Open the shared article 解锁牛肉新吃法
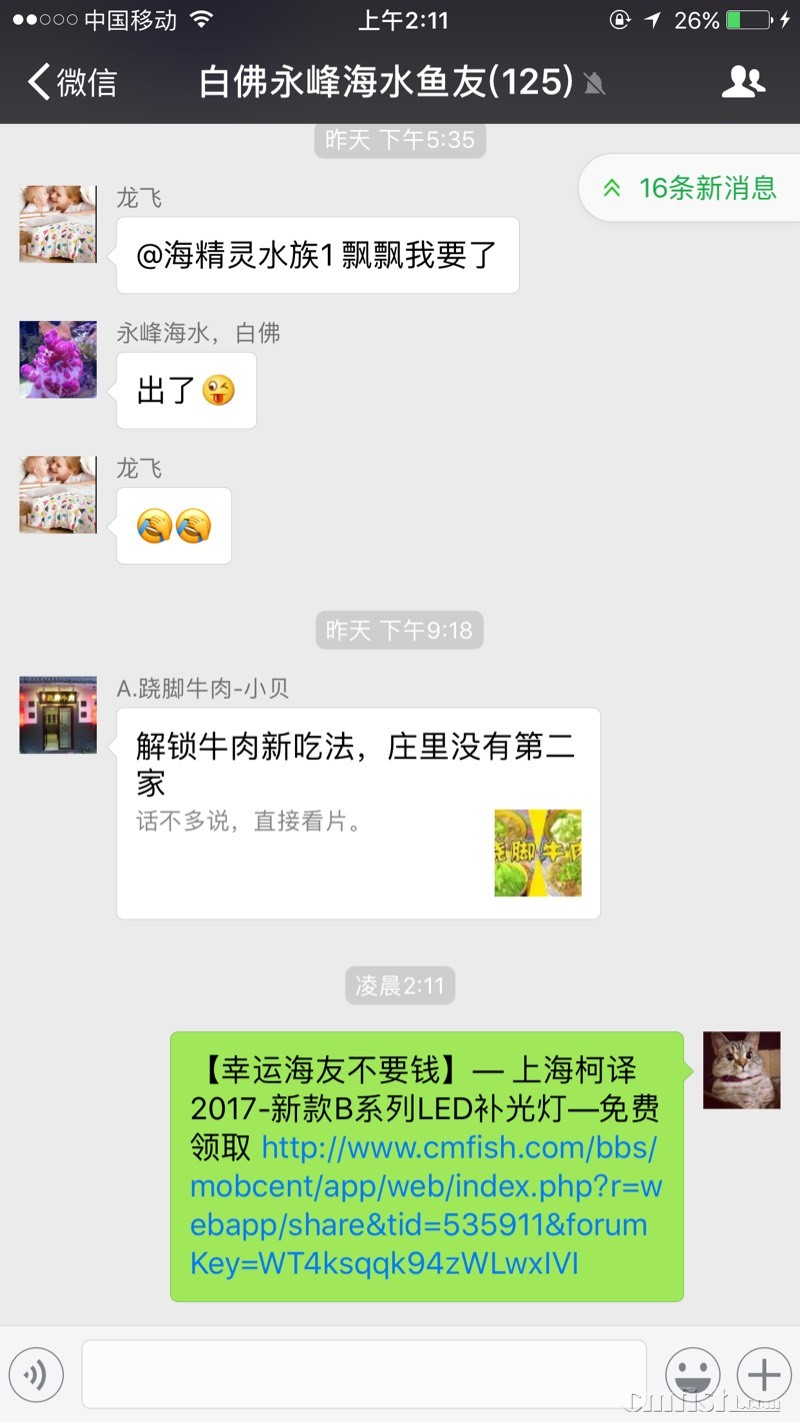This screenshot has height=1423, width=800. [x=358, y=812]
